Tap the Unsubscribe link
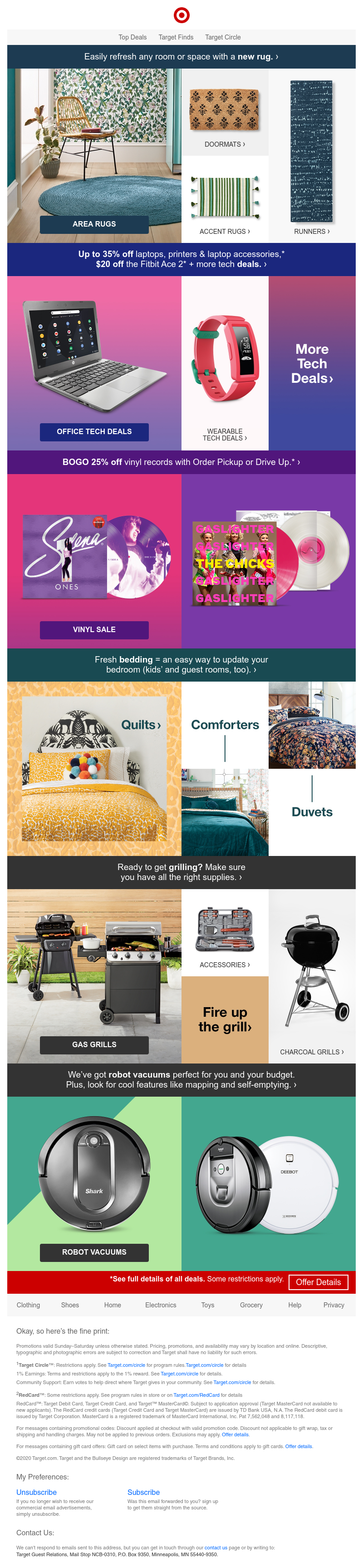 point(36,1493)
